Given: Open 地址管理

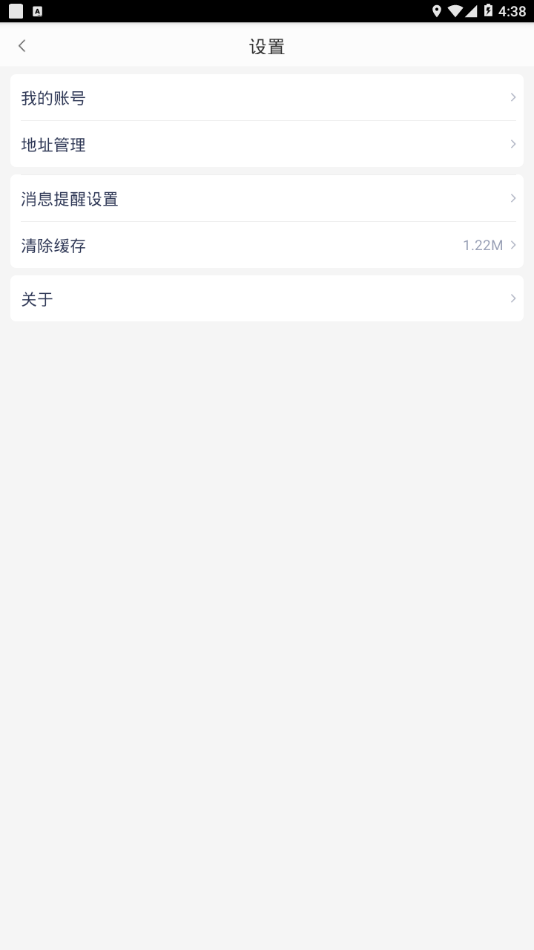Looking at the screenshot, I should (x=267, y=144).
